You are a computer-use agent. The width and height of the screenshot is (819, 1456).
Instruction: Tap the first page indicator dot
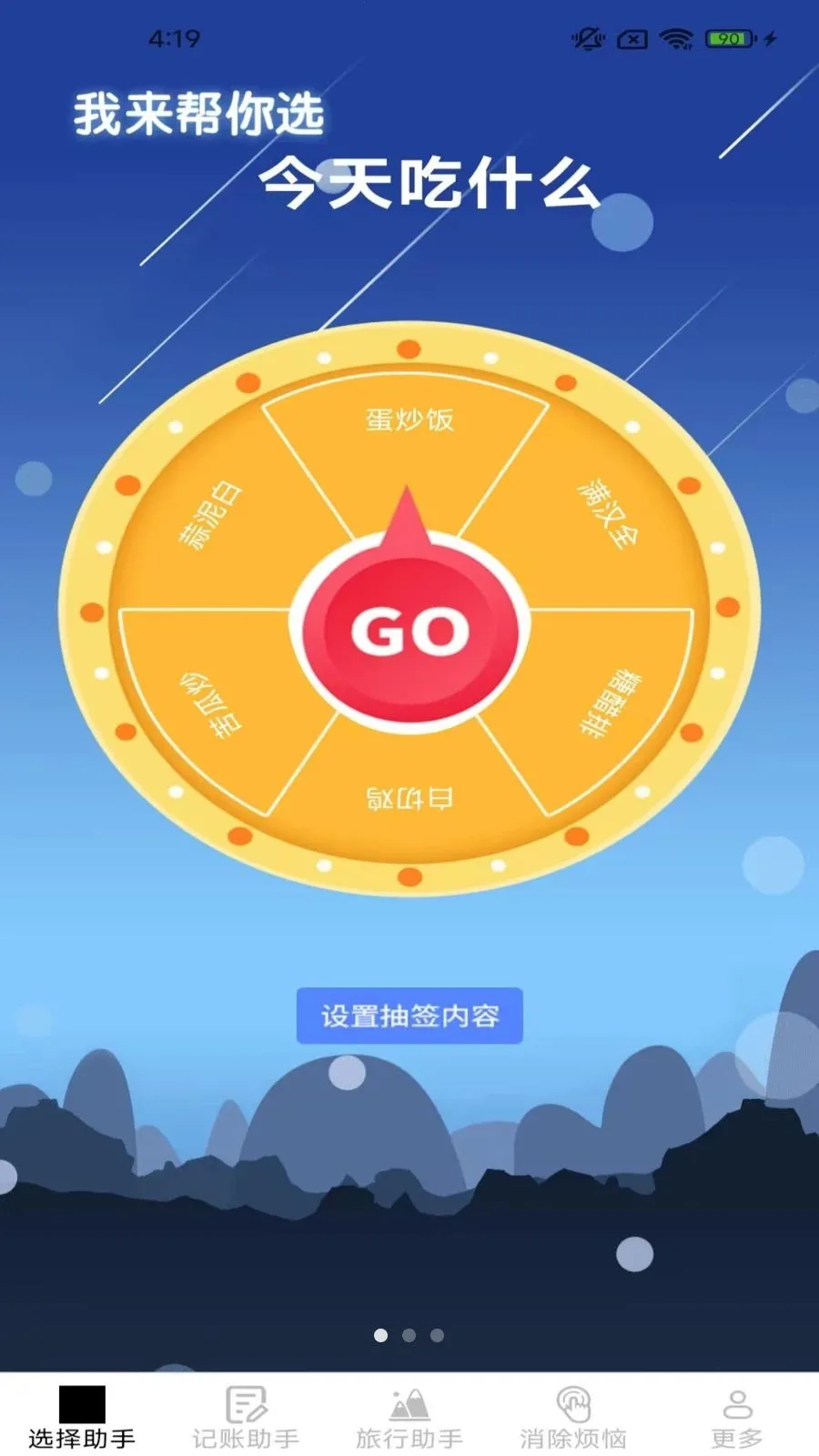pyautogui.click(x=379, y=1336)
